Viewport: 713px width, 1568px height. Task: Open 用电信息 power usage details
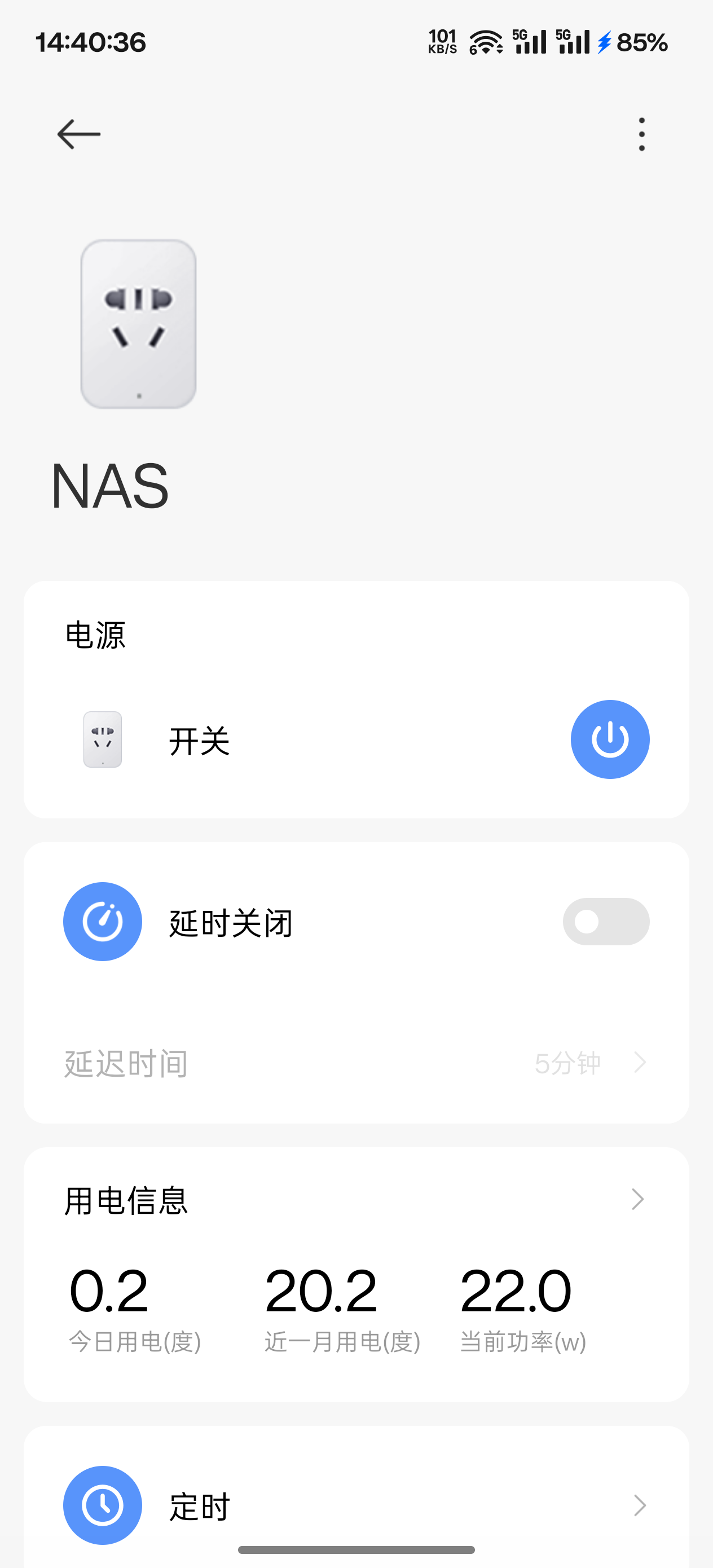click(x=356, y=1200)
